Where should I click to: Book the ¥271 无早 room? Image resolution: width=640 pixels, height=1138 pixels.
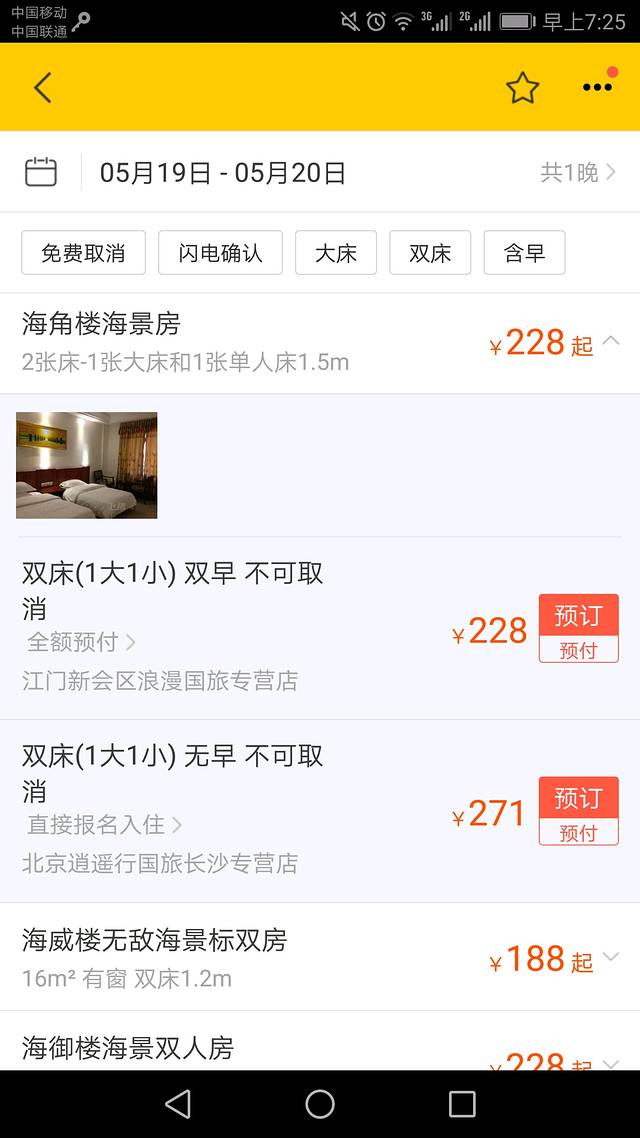tap(578, 811)
